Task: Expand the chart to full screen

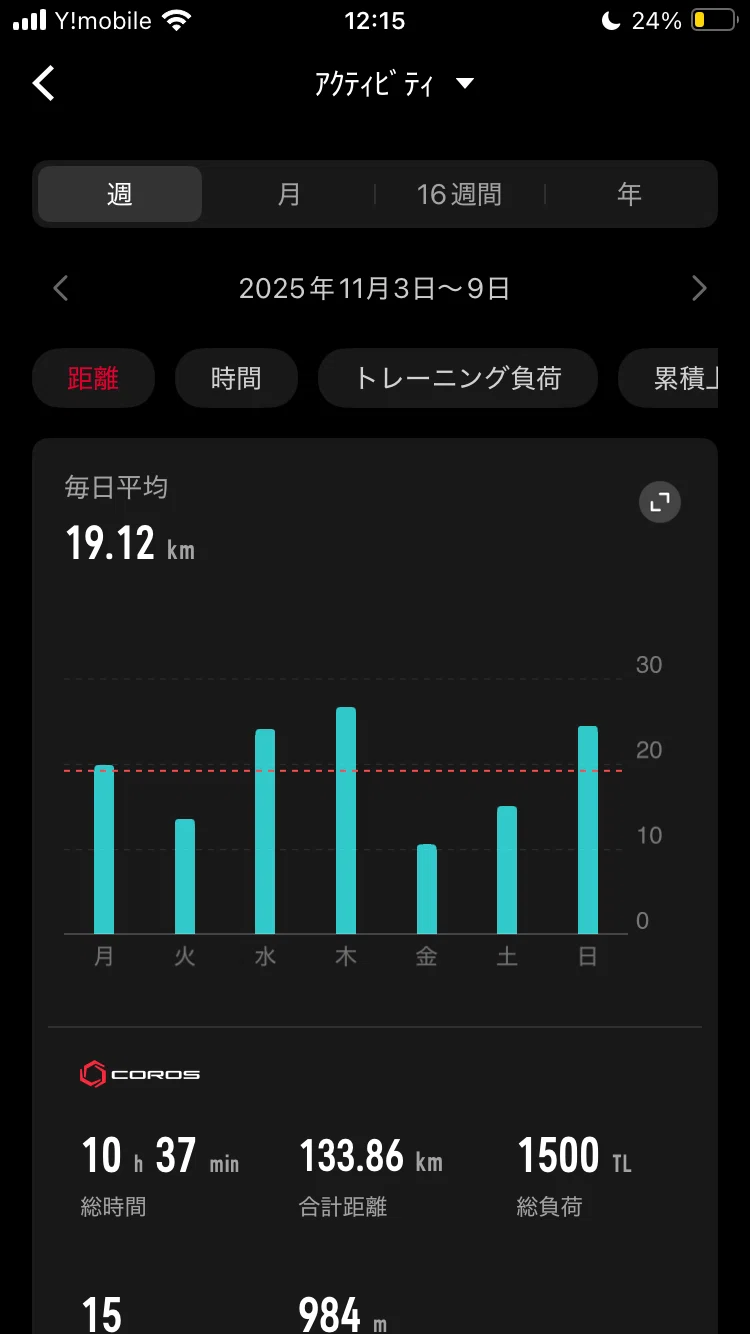Action: point(660,502)
